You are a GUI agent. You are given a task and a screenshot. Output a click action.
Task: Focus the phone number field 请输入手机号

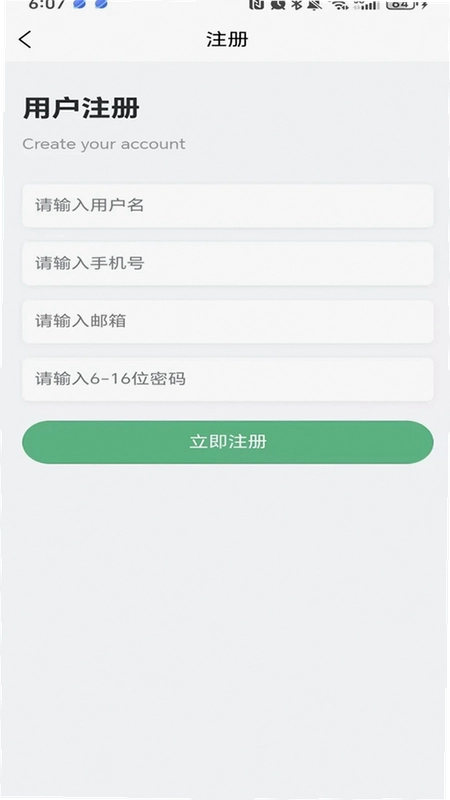tap(228, 263)
